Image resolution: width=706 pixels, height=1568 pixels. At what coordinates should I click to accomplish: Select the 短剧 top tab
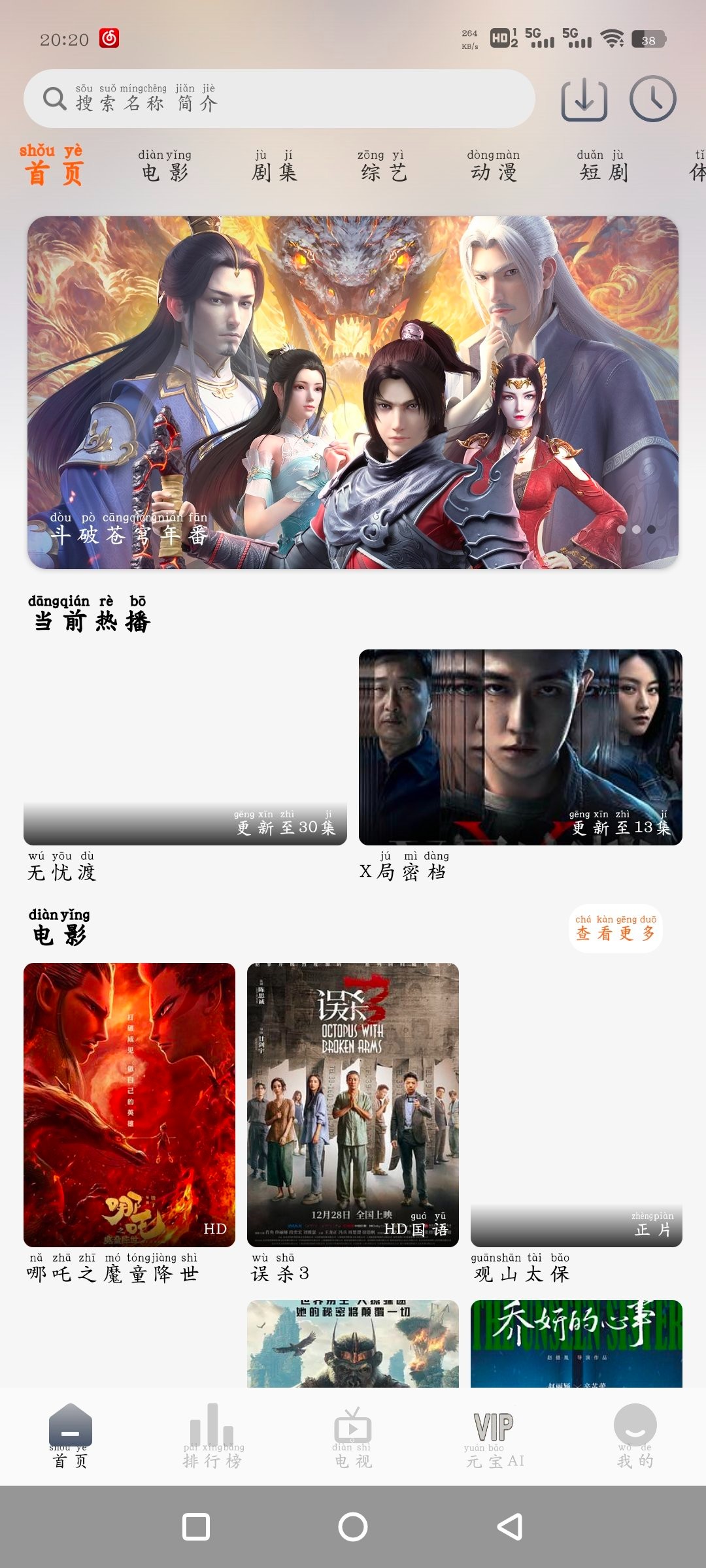[x=603, y=166]
